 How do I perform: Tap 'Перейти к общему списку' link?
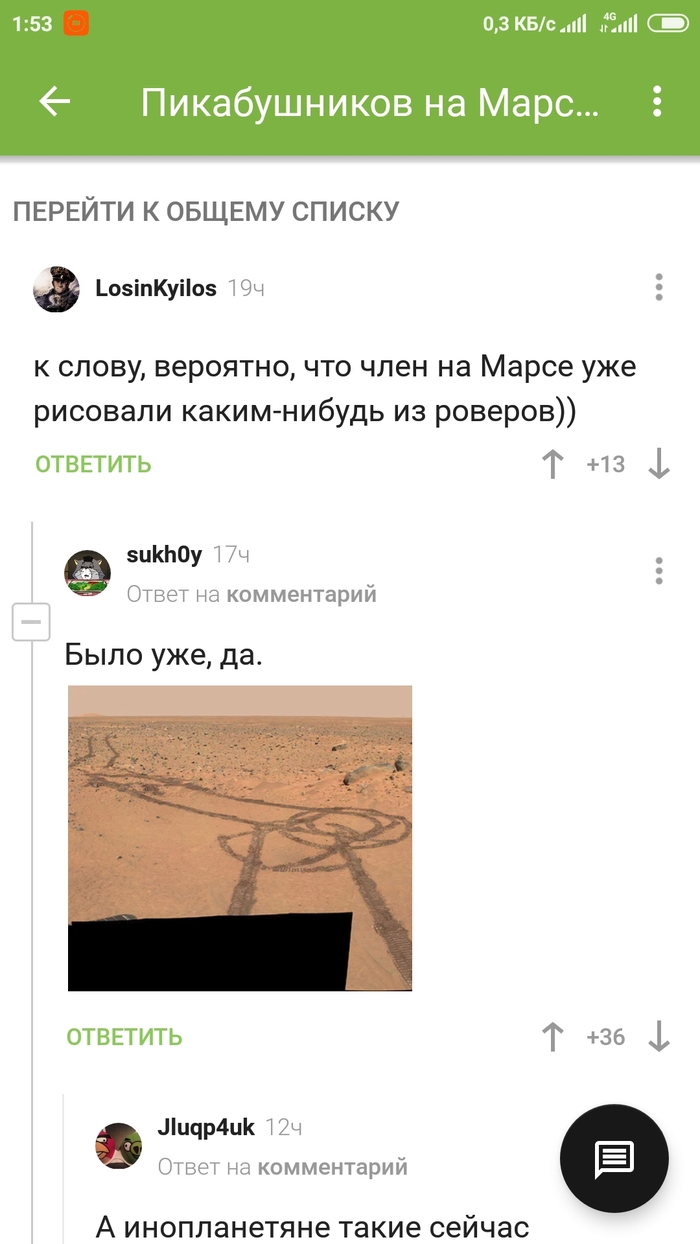tap(205, 211)
